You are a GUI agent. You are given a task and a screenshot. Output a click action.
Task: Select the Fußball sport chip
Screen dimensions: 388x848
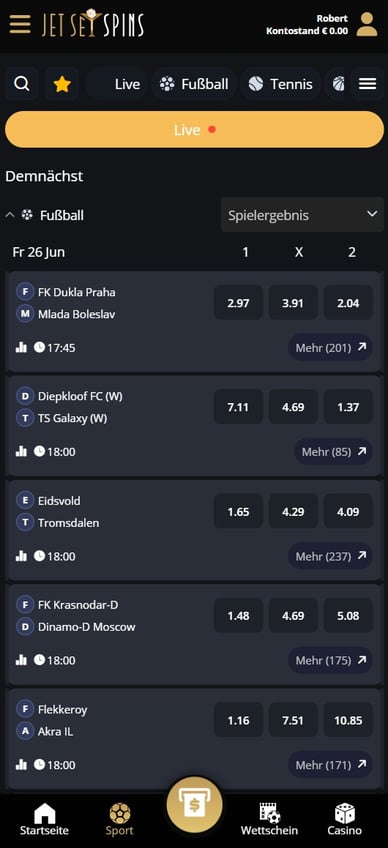pos(194,84)
